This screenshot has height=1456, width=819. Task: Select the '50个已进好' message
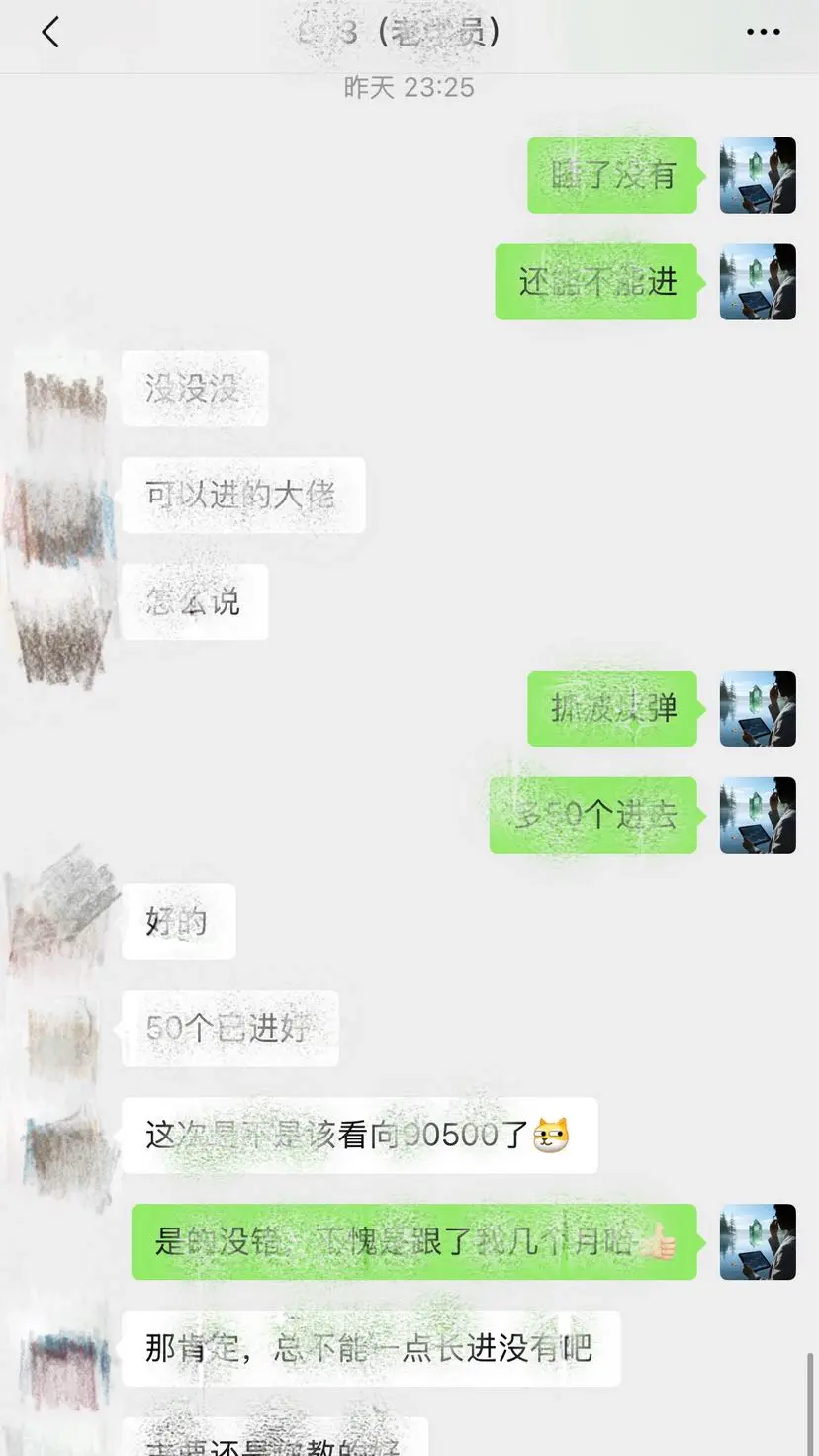click(x=229, y=1027)
